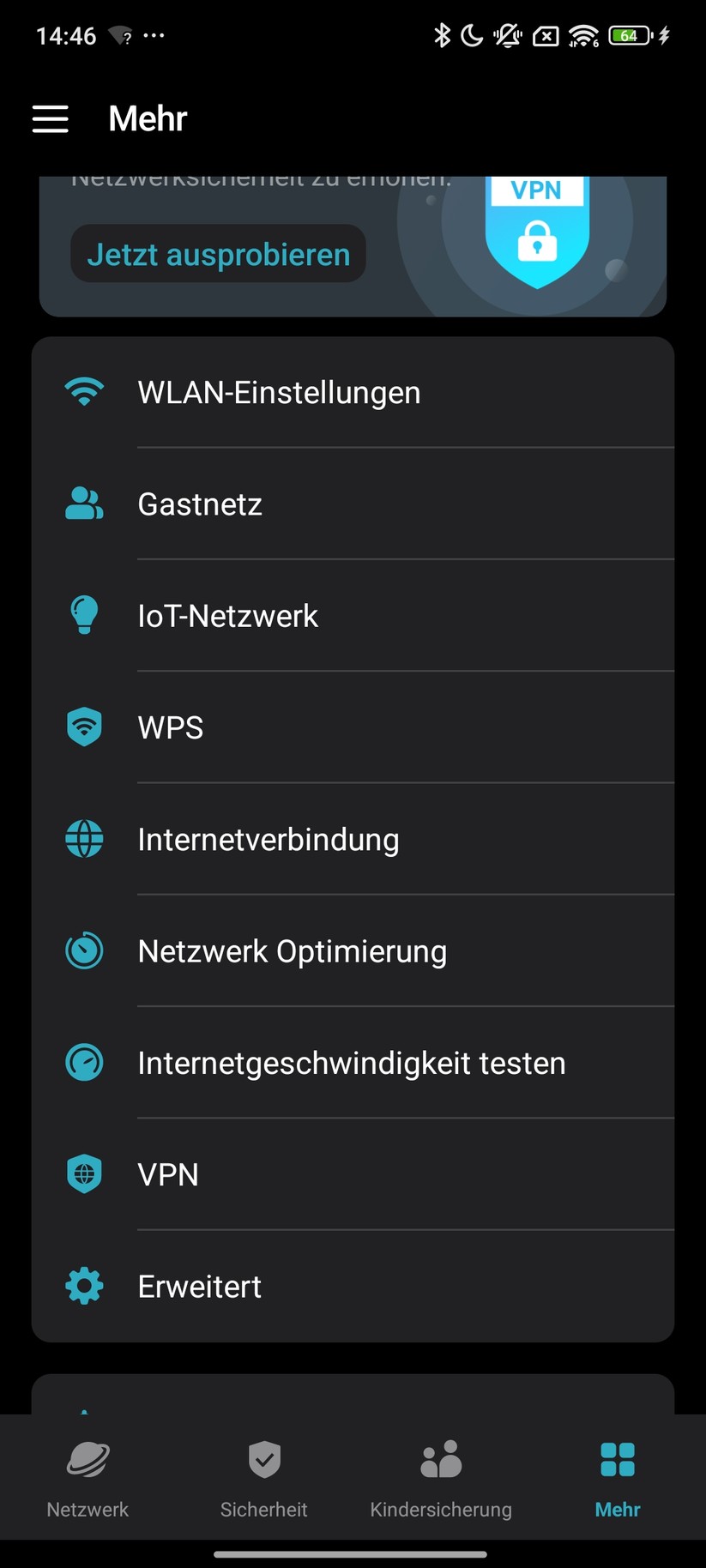Switch to the Netzwerk tab
Screen dimensions: 706x1568
pyautogui.click(x=87, y=1477)
